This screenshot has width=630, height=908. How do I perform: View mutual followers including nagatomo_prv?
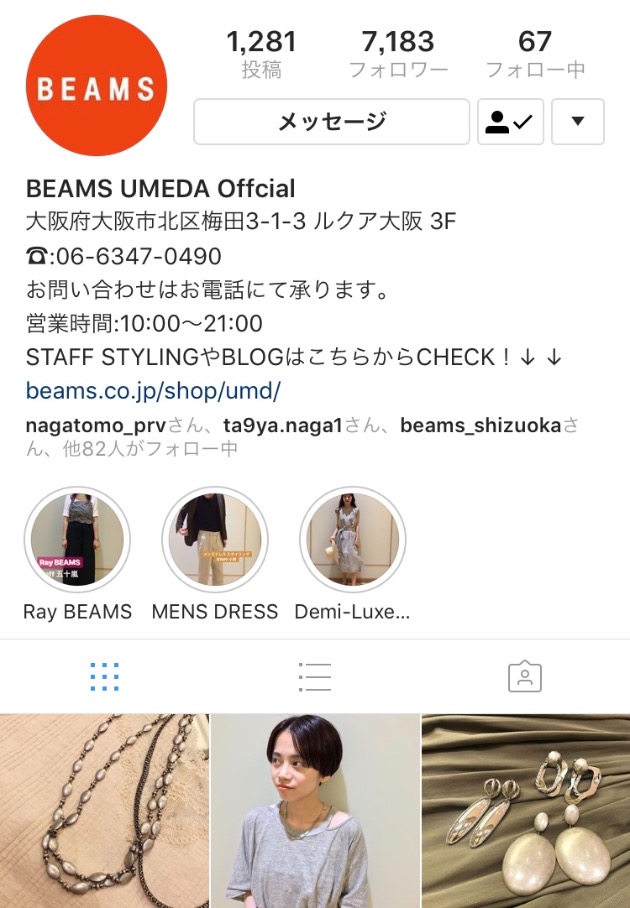(x=300, y=437)
